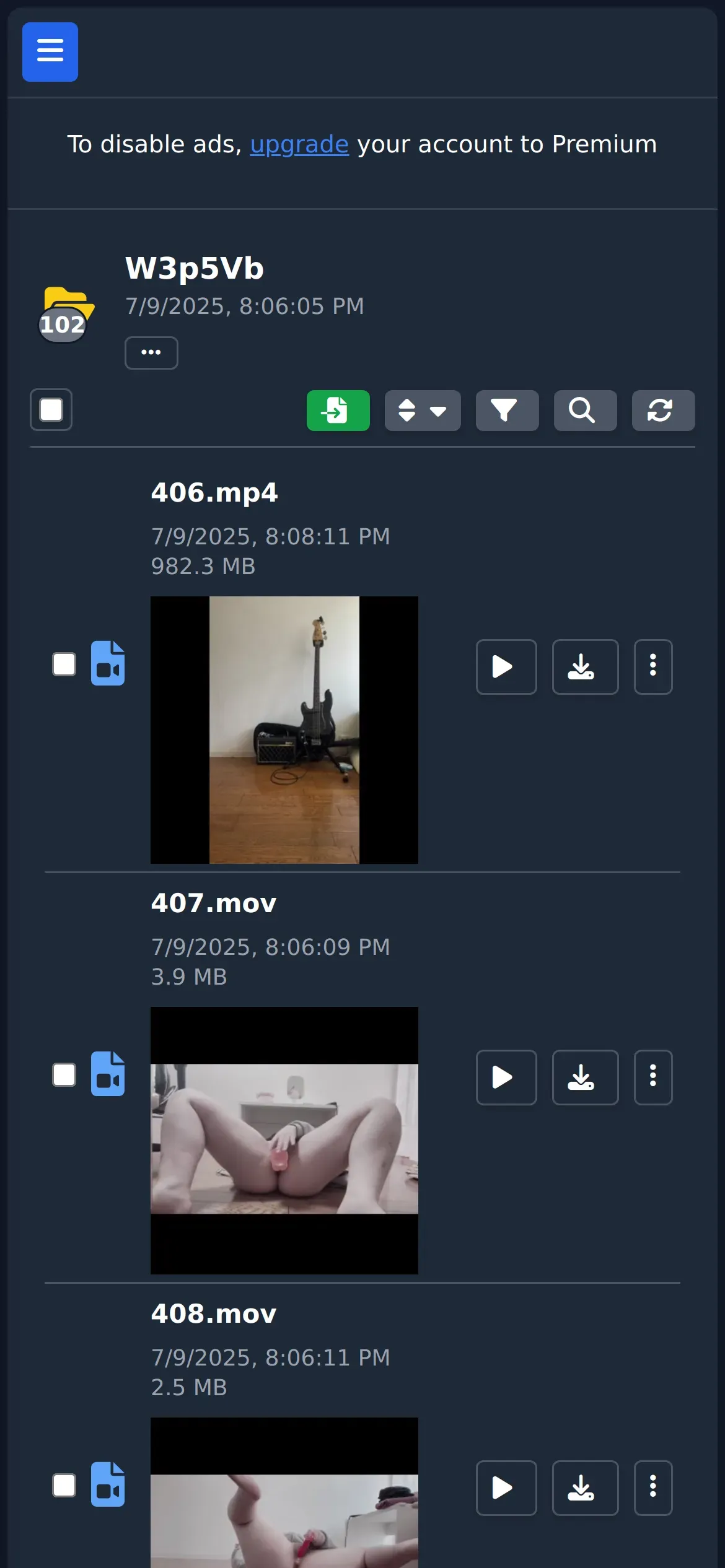
Task: Open more options for 407.mov
Action: [653, 1078]
